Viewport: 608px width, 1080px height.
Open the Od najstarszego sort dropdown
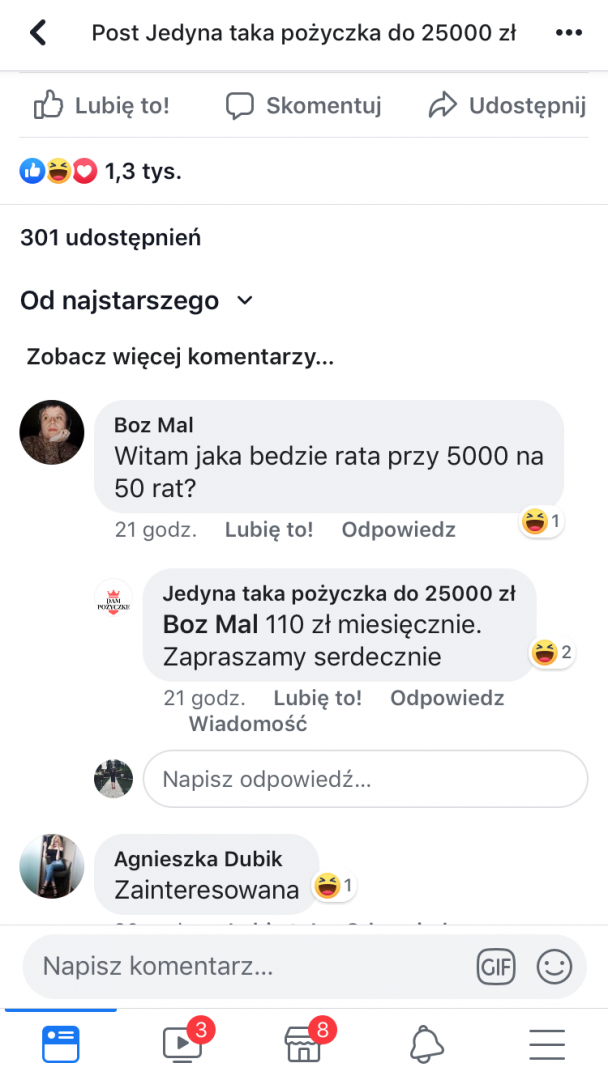click(137, 300)
